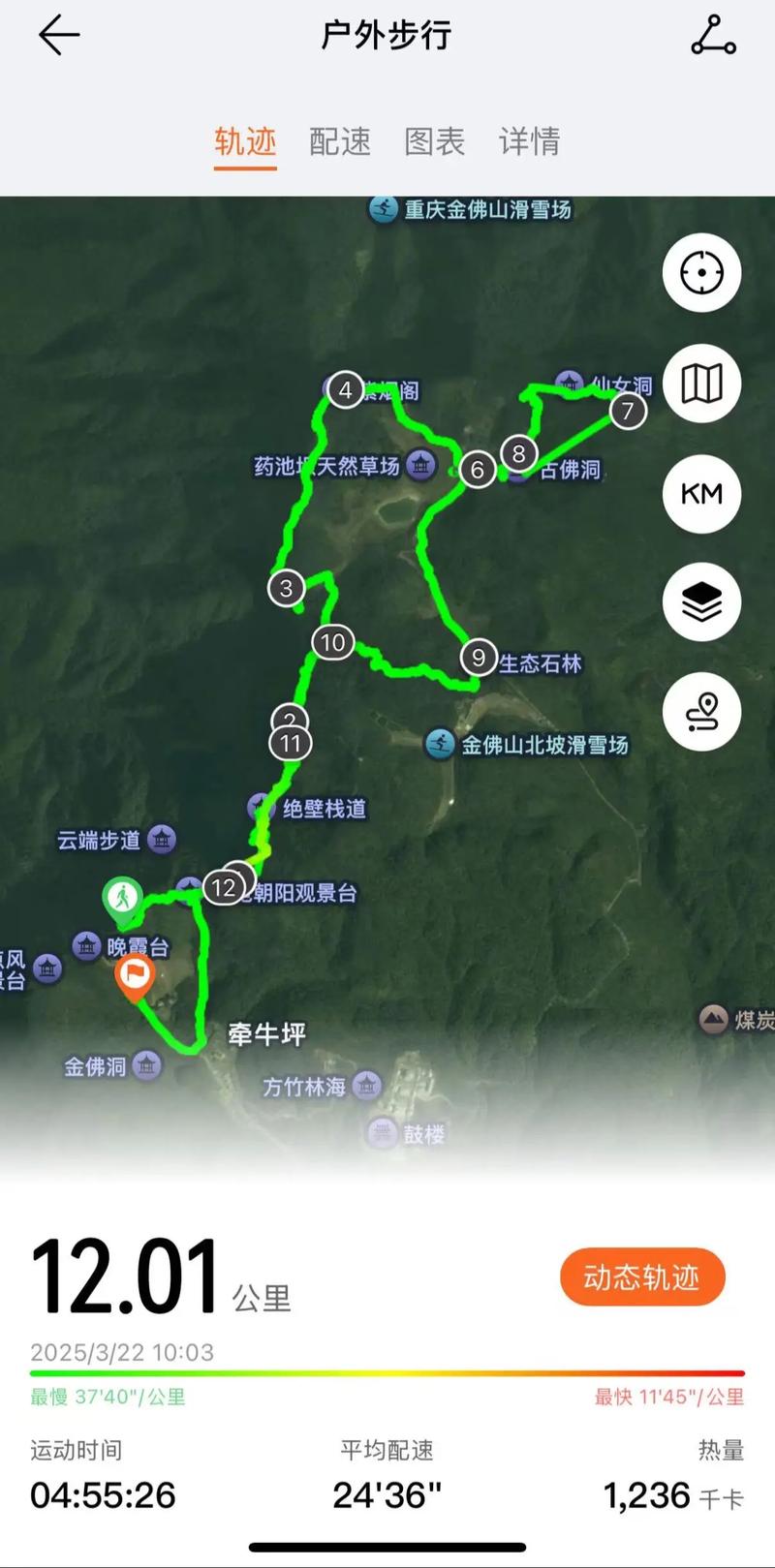Screen dimensions: 775x1568
Task: Tap kilometer marker 12 near 朝阳观景台
Action: coord(224,885)
